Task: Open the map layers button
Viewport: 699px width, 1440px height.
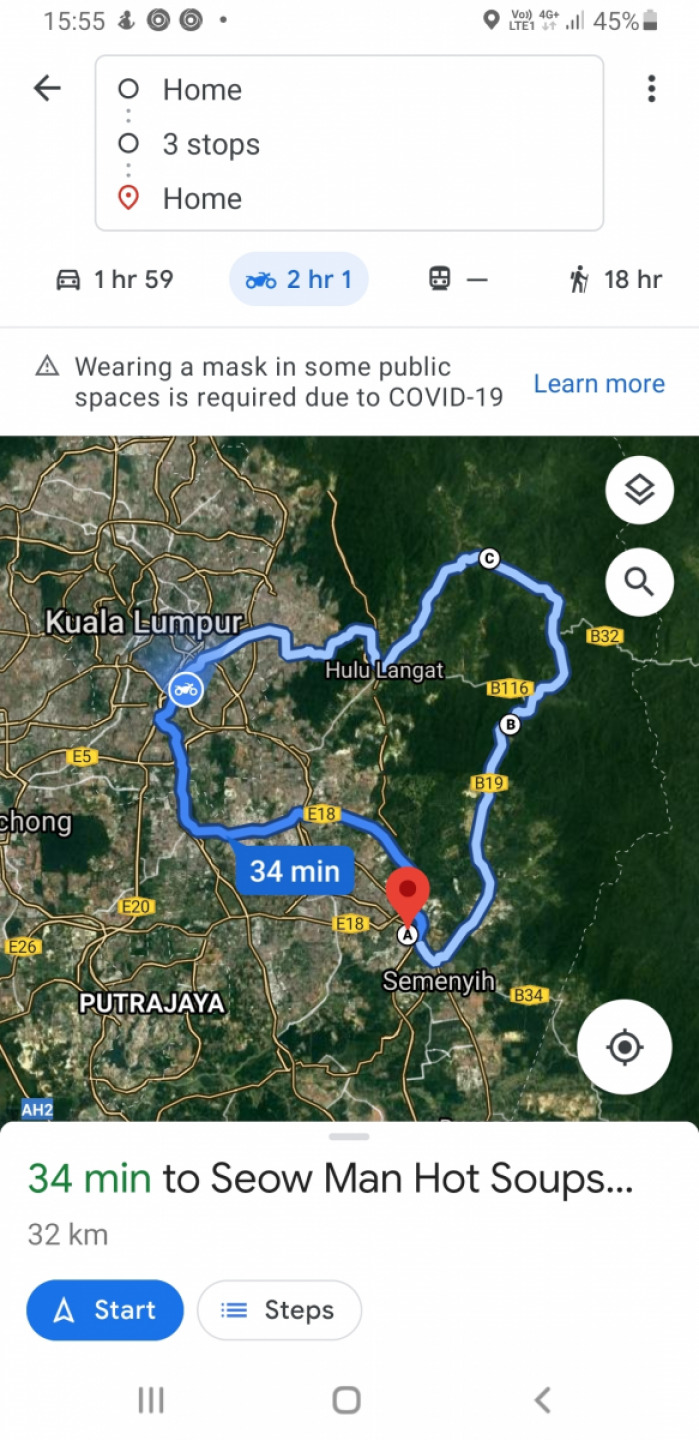Action: coord(639,490)
